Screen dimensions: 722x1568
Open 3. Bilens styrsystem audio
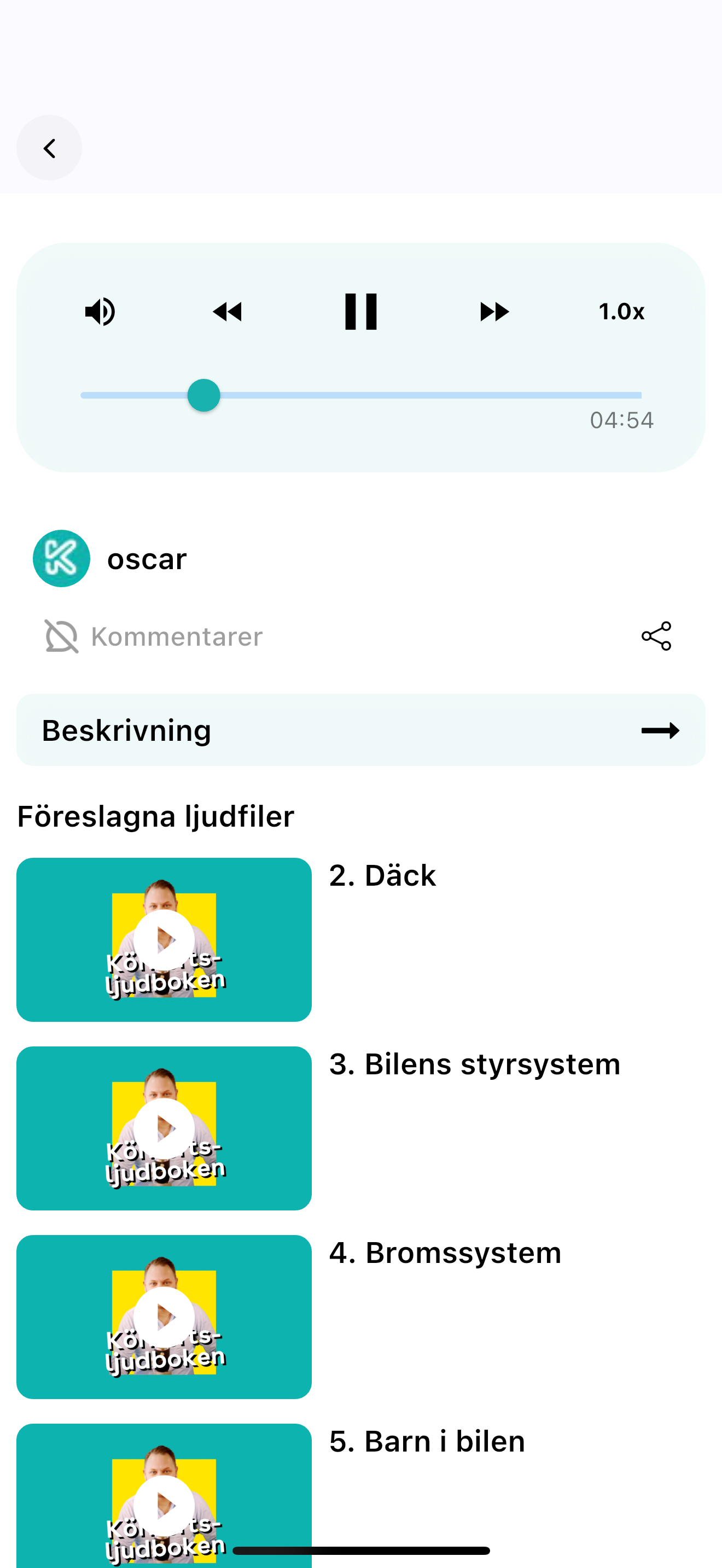(474, 1064)
